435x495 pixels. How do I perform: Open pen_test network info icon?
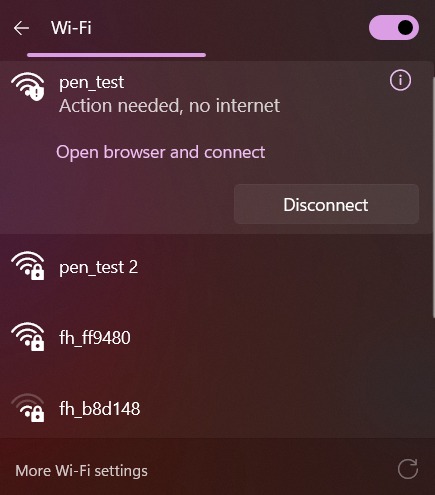pyautogui.click(x=400, y=80)
